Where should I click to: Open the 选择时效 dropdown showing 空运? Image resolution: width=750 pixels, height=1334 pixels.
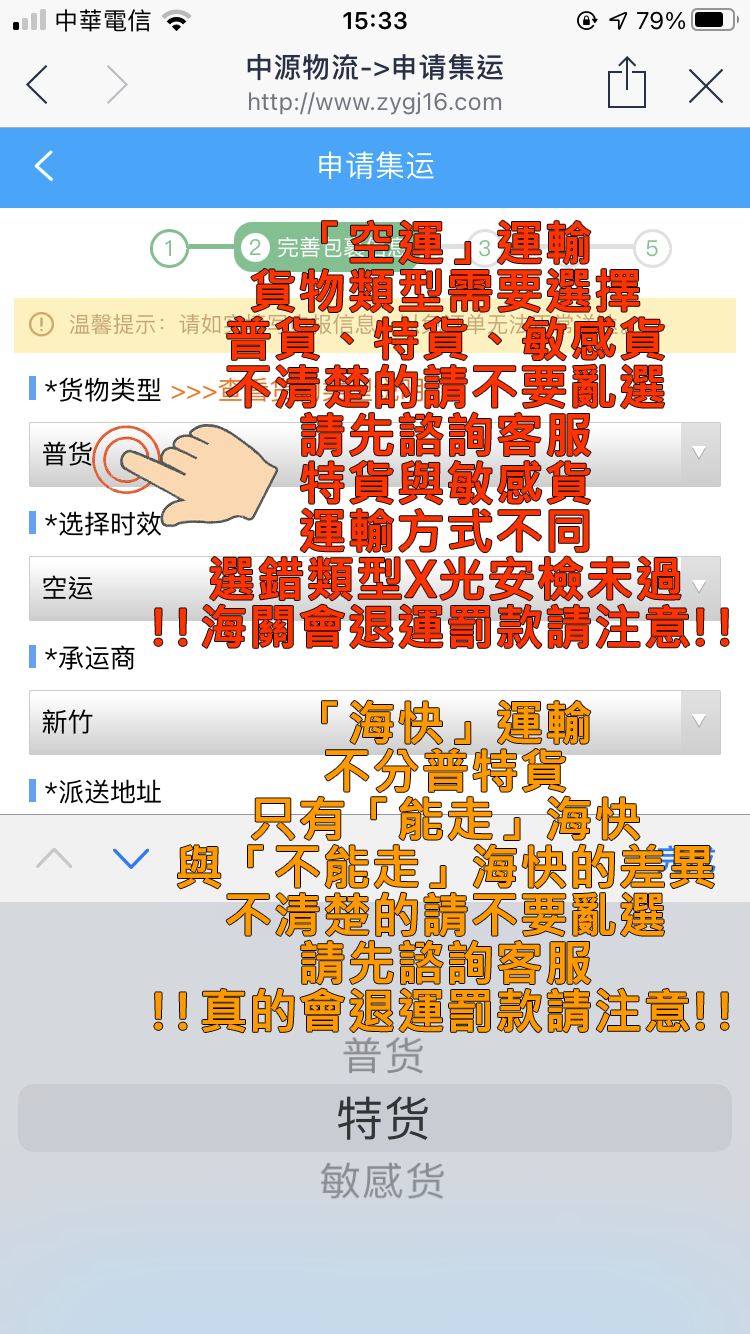coord(374,587)
